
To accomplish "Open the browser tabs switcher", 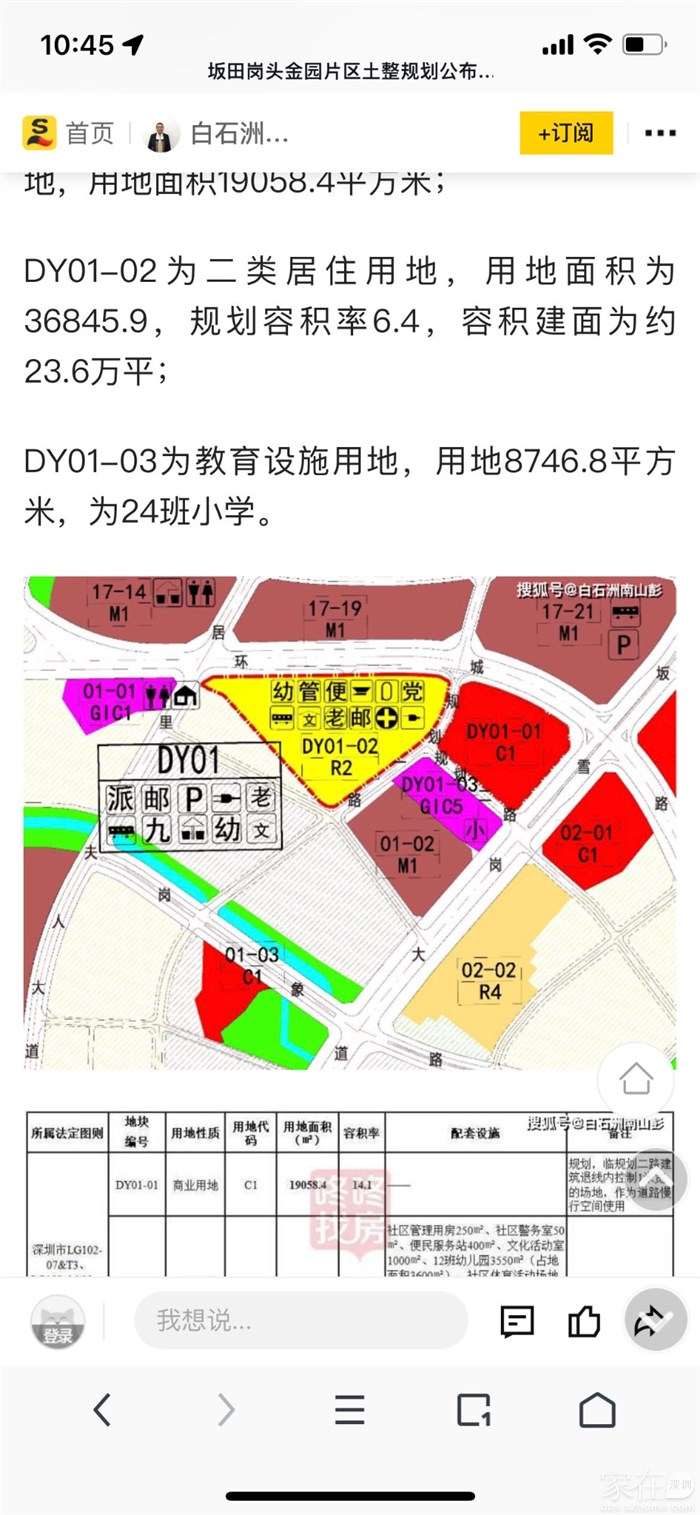I will (x=473, y=1410).
